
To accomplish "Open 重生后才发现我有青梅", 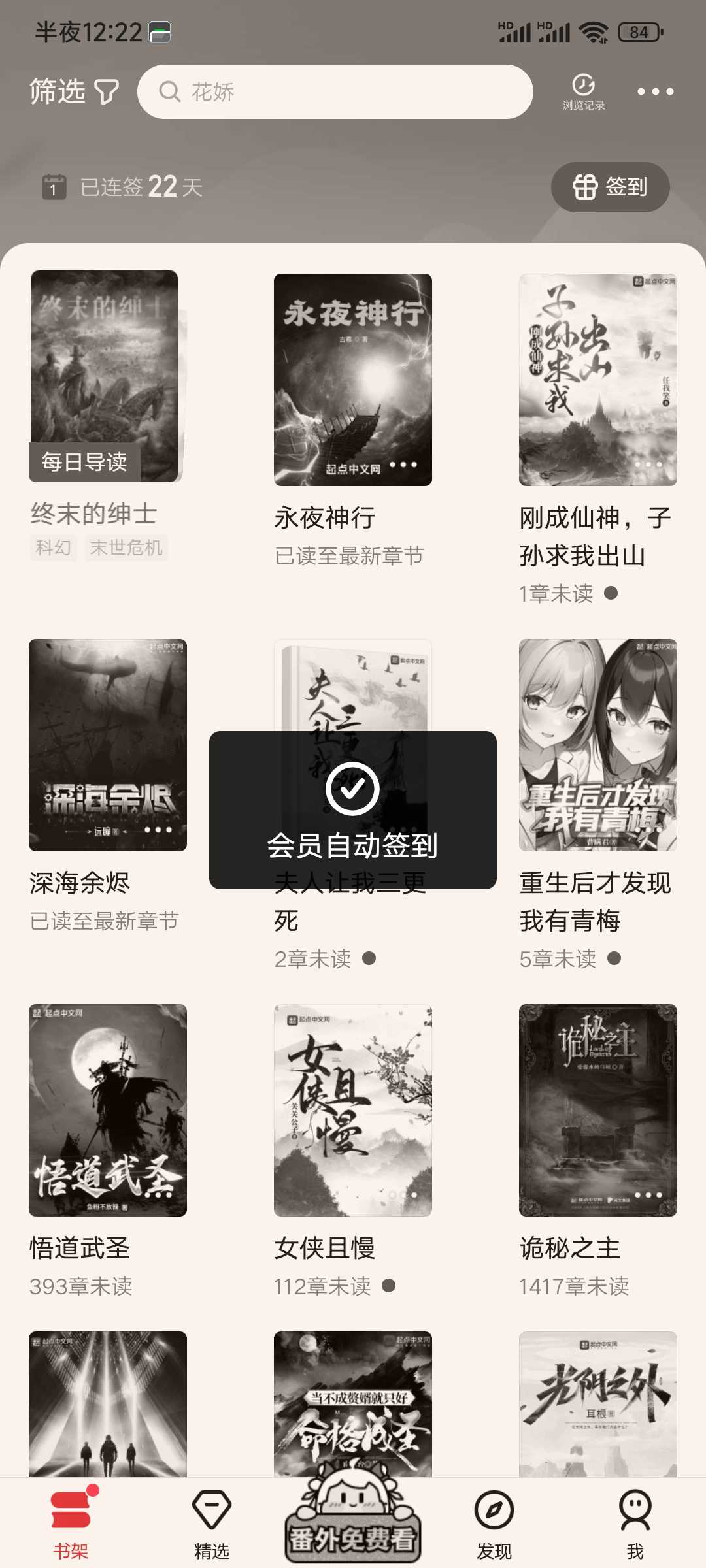I will [597, 745].
